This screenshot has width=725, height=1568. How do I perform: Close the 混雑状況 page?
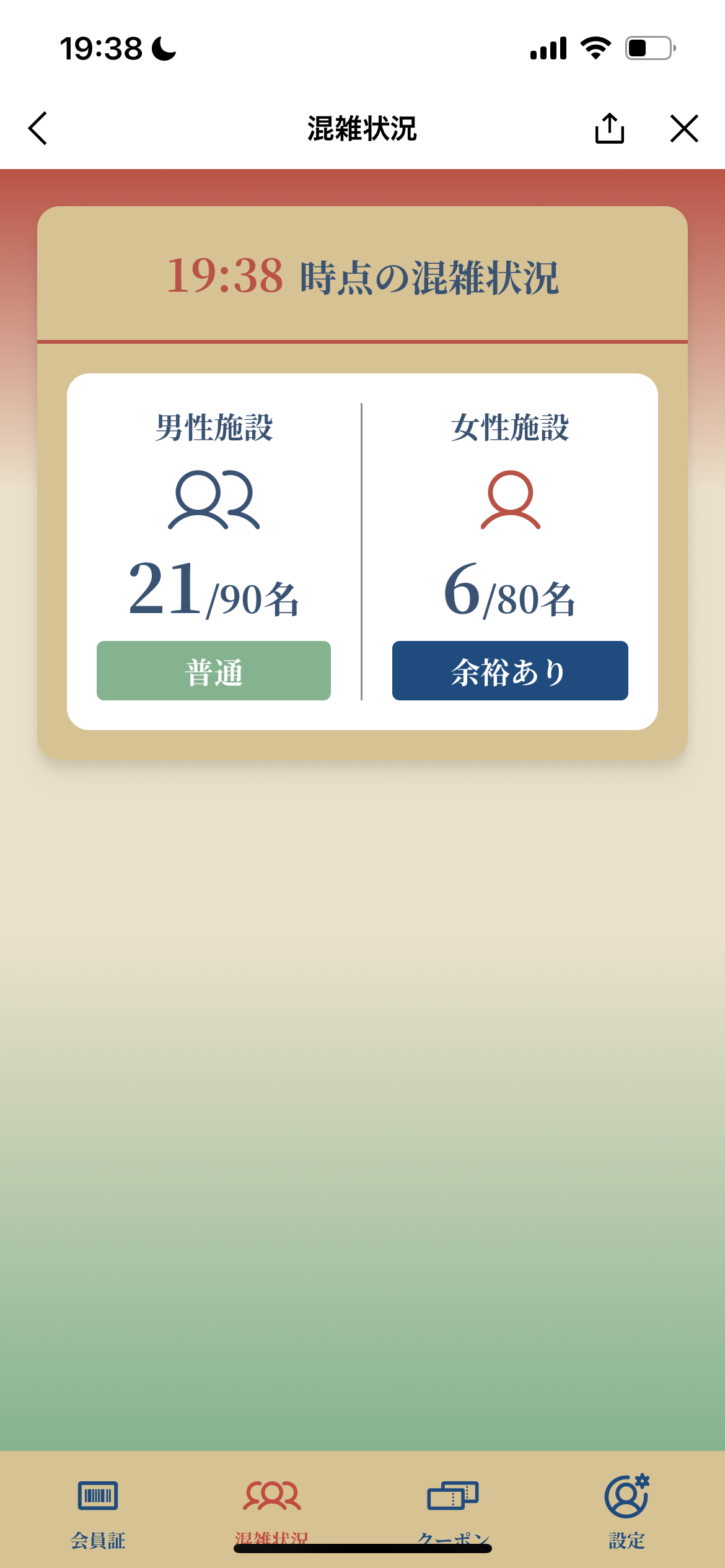coord(684,128)
